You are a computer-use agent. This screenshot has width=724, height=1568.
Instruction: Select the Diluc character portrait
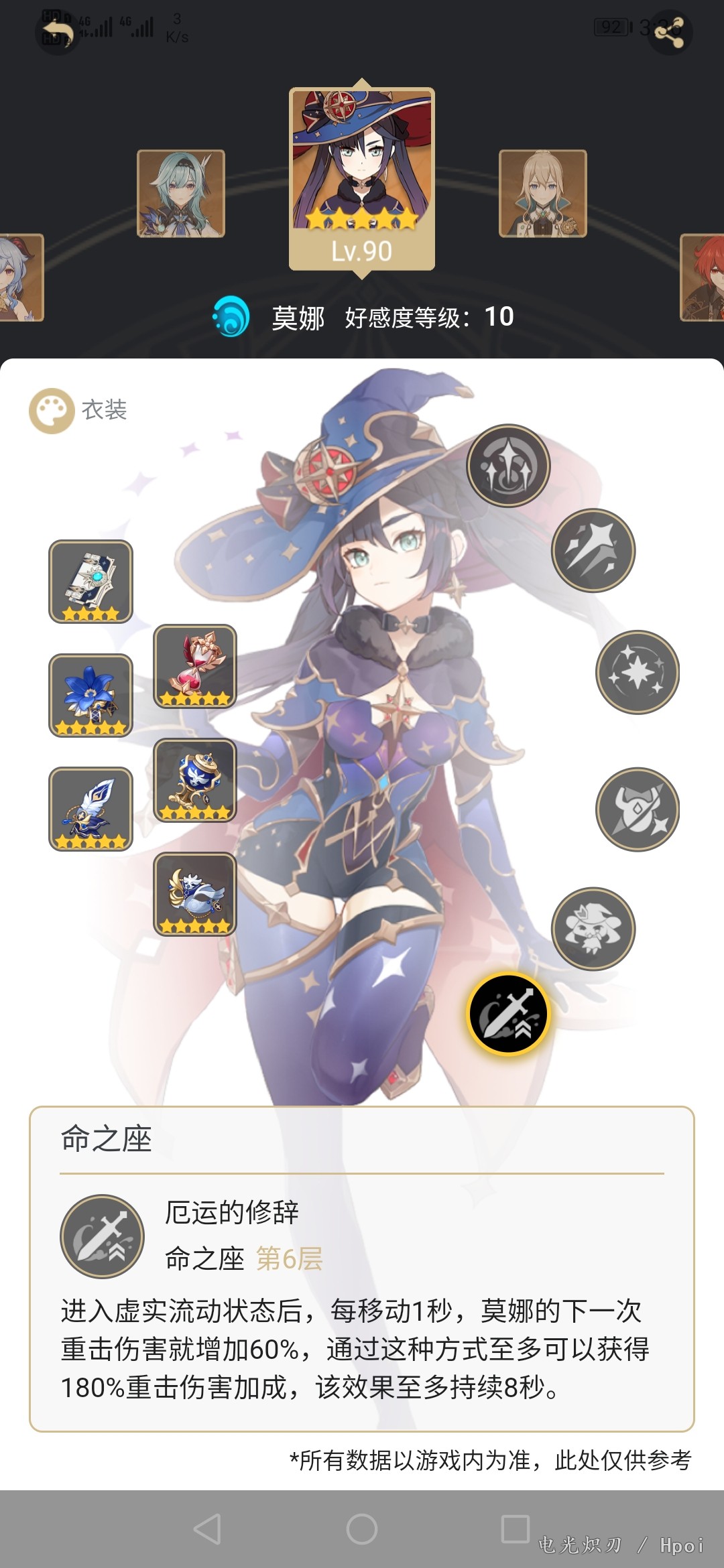[703, 277]
